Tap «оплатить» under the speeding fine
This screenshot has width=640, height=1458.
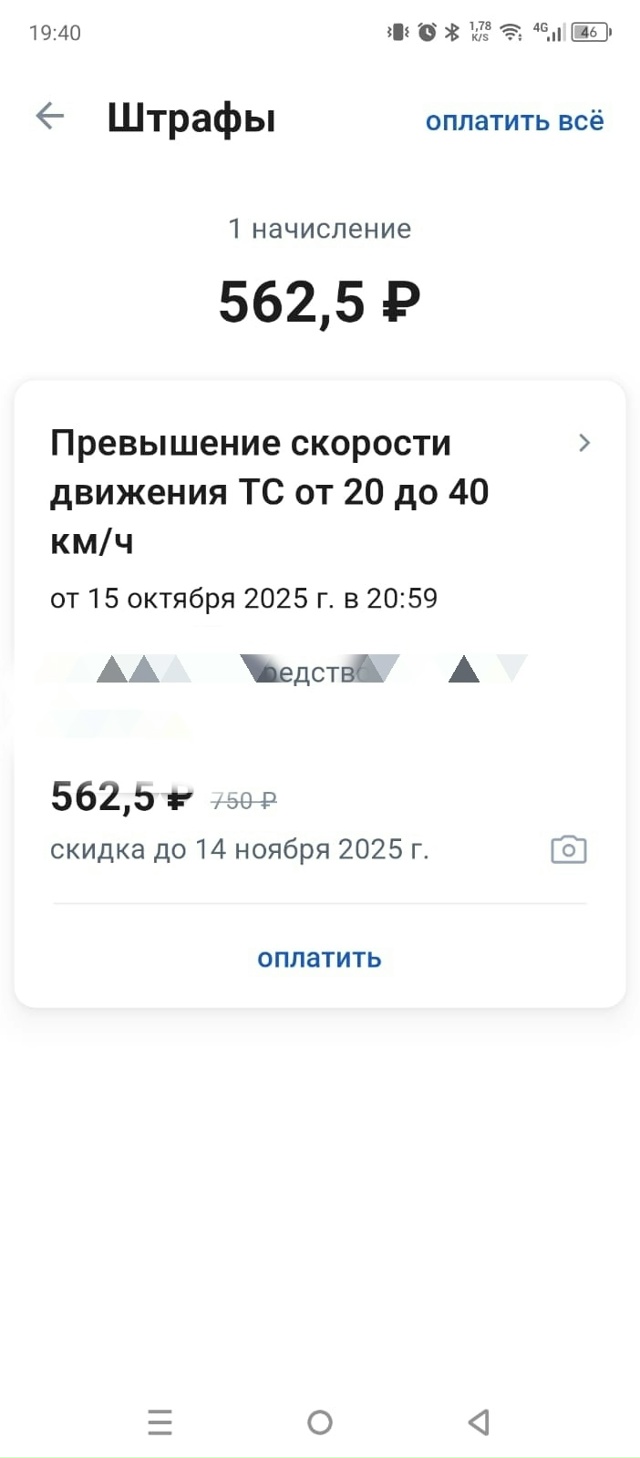coord(319,958)
